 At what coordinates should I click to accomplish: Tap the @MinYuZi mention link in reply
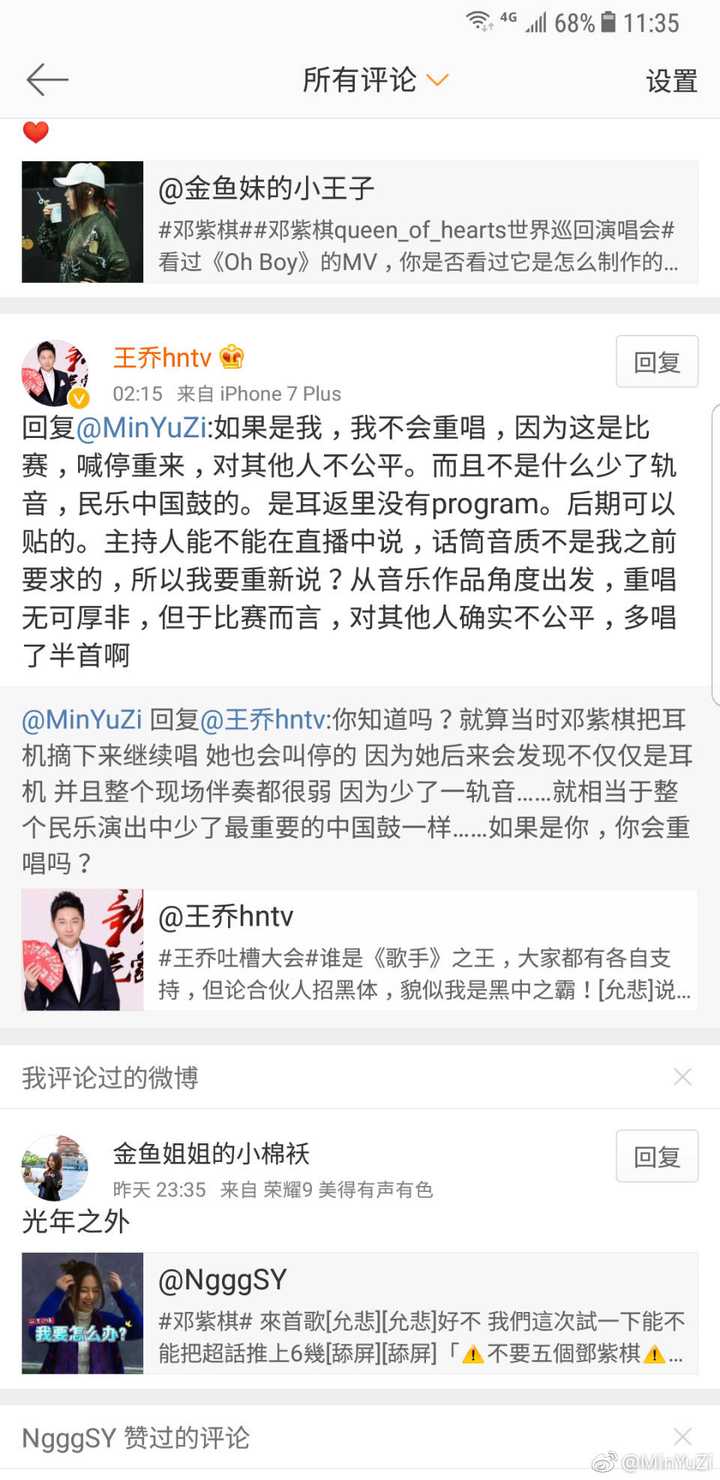(x=141, y=429)
